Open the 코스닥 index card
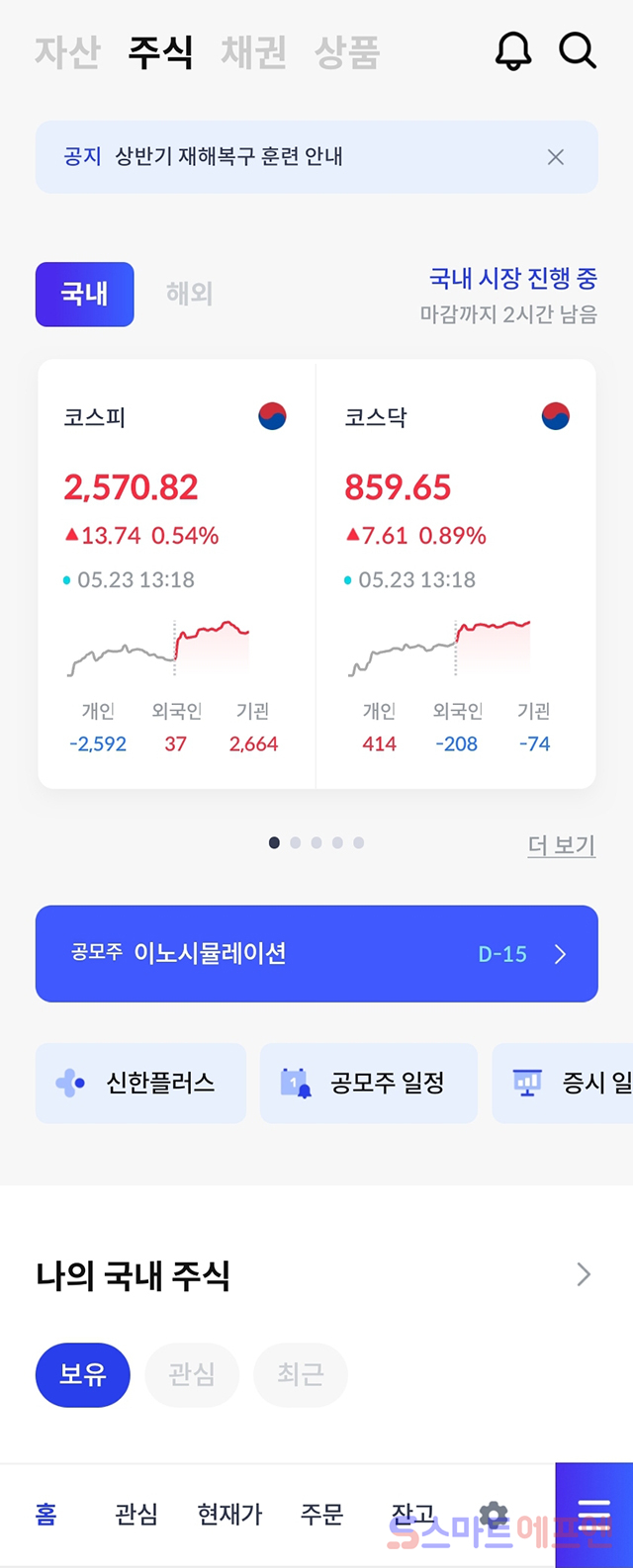Image resolution: width=633 pixels, height=1568 pixels. pyautogui.click(x=456, y=573)
